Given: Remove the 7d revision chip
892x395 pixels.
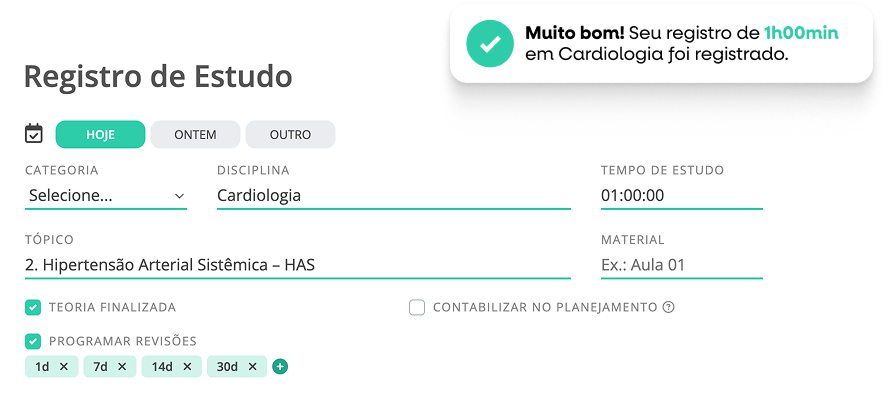Looking at the screenshot, I should coord(122,367).
